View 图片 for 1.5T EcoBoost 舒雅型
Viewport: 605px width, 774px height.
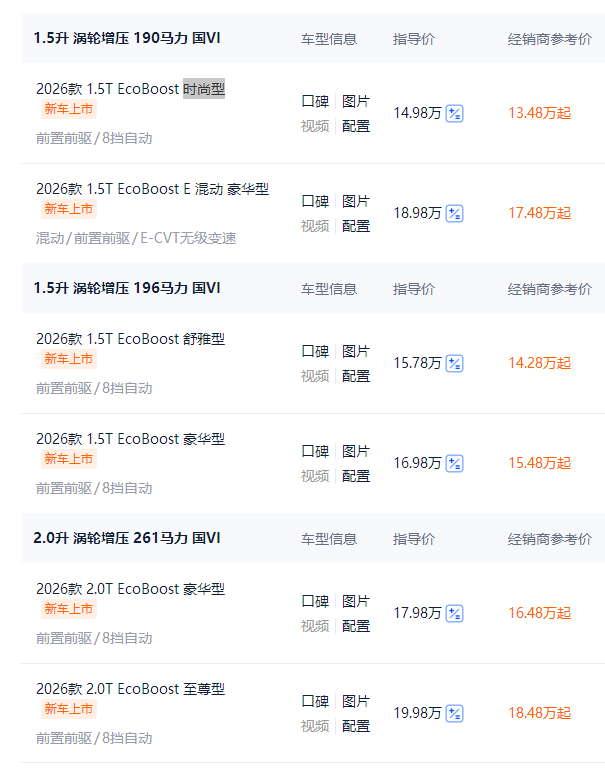tap(356, 351)
